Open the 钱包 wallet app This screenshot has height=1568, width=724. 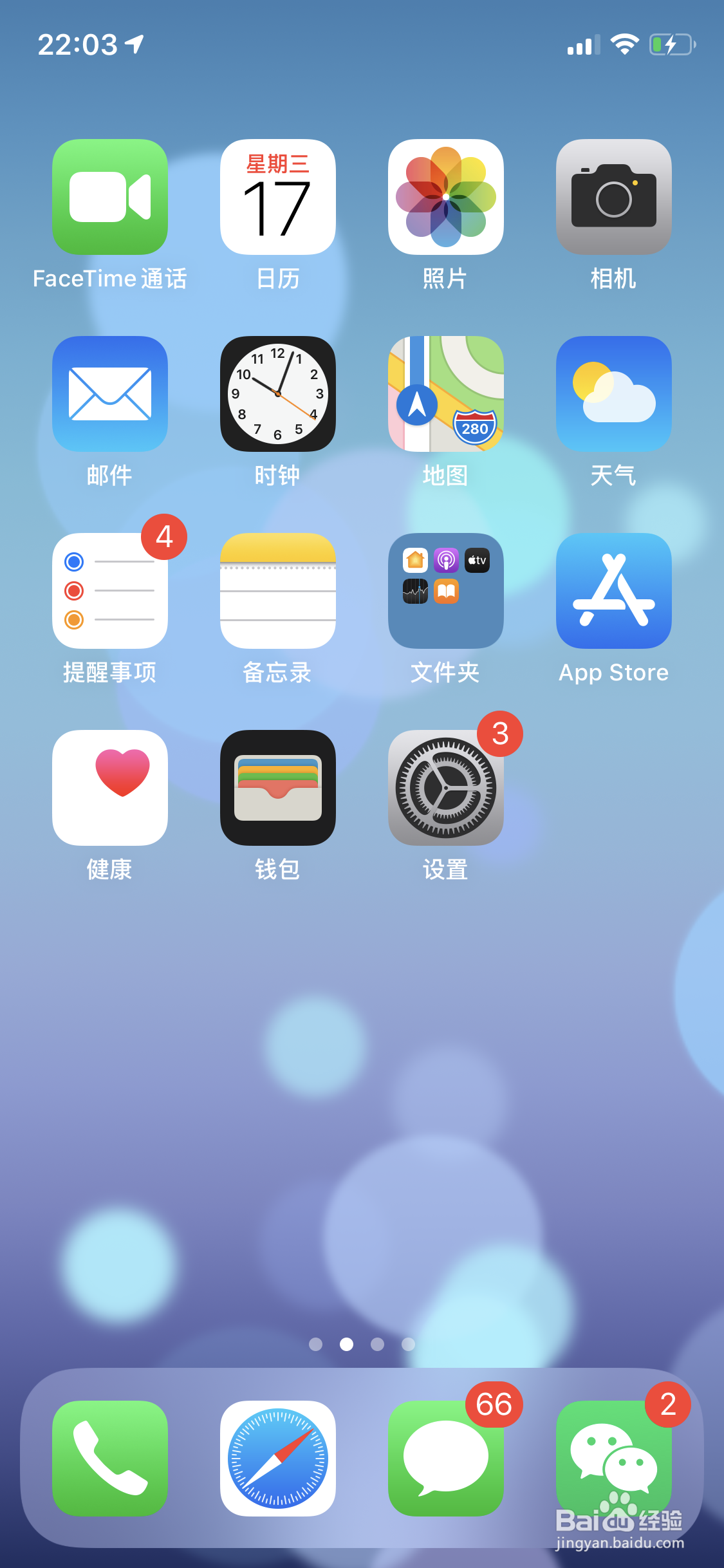coord(277,789)
